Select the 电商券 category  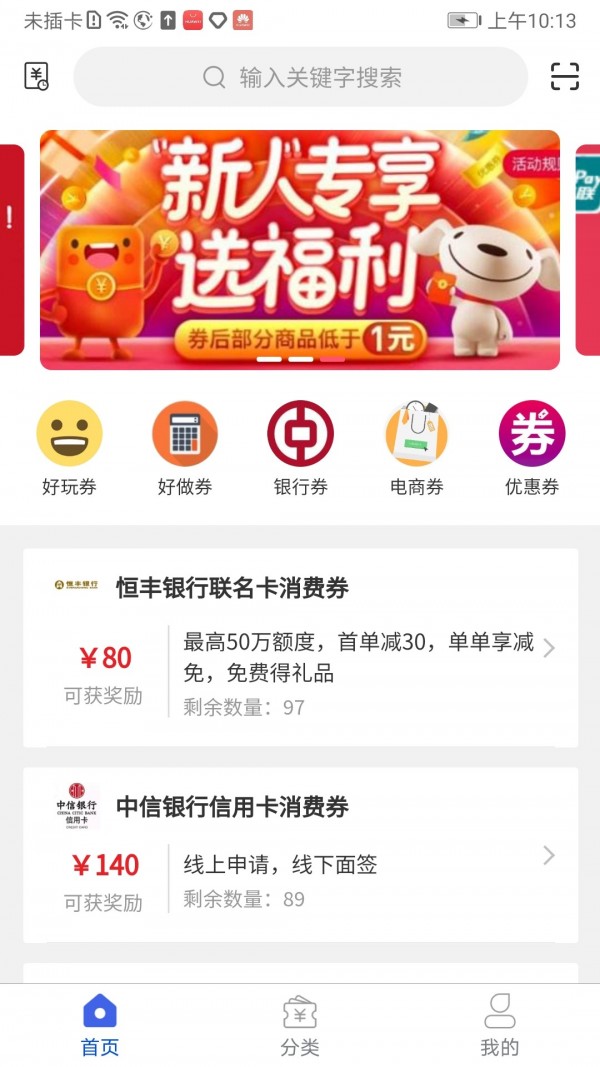[x=416, y=448]
